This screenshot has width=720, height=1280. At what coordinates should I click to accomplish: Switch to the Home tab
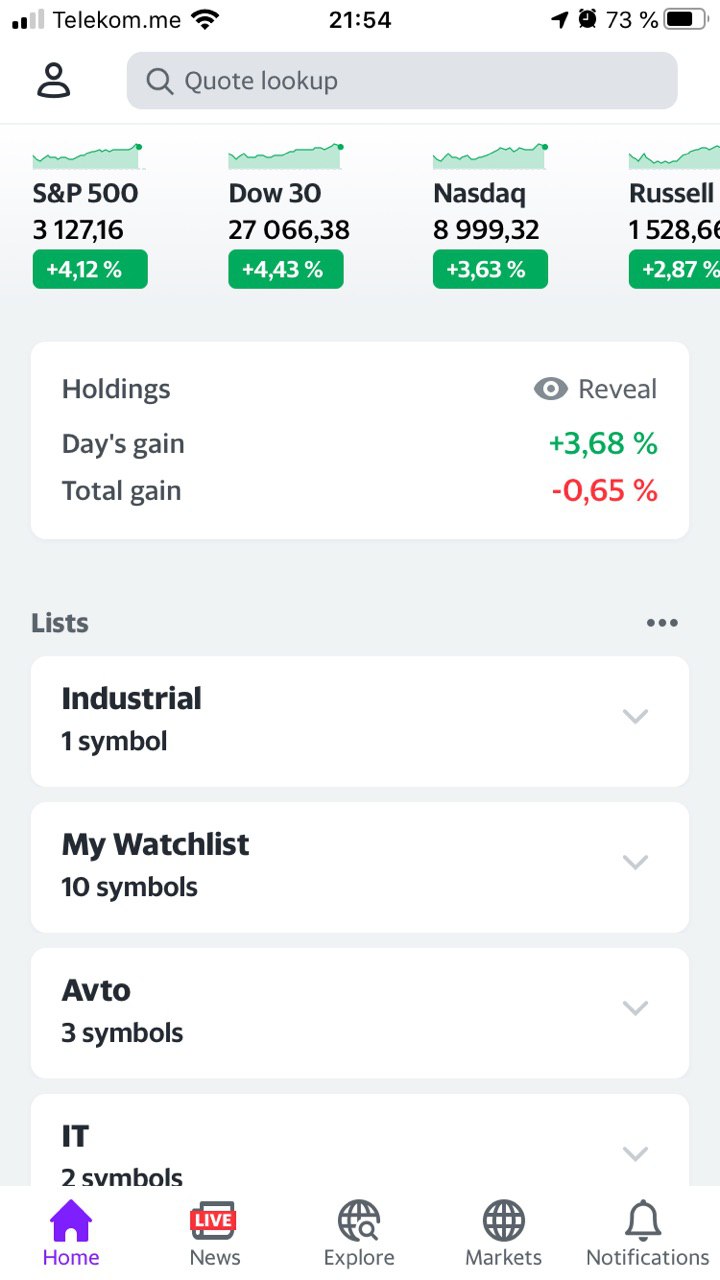click(x=71, y=1234)
